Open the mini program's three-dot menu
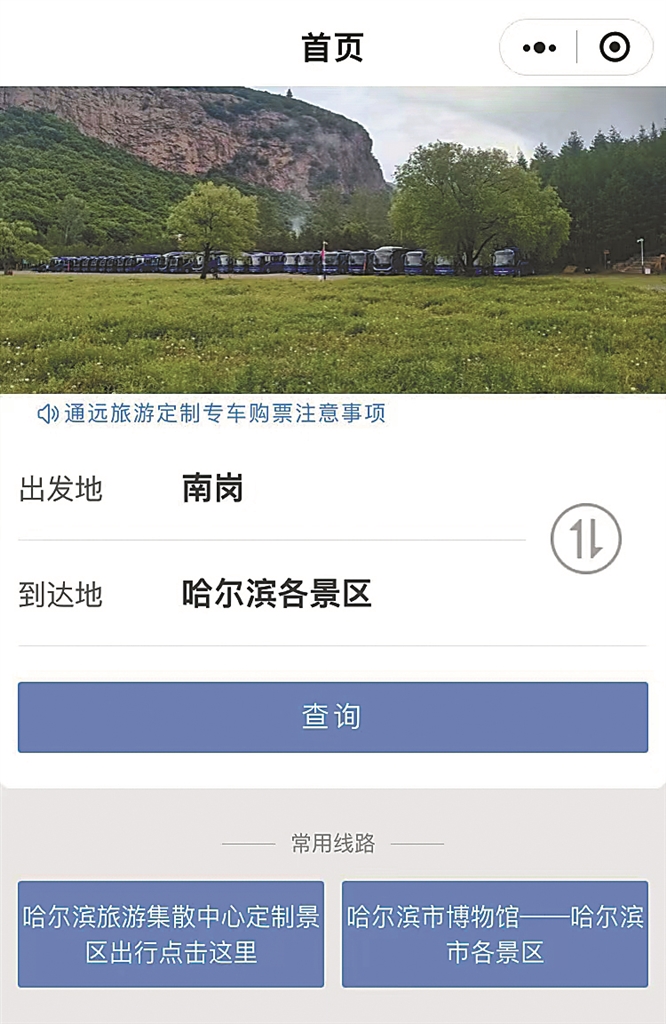The image size is (666, 1024). (539, 48)
